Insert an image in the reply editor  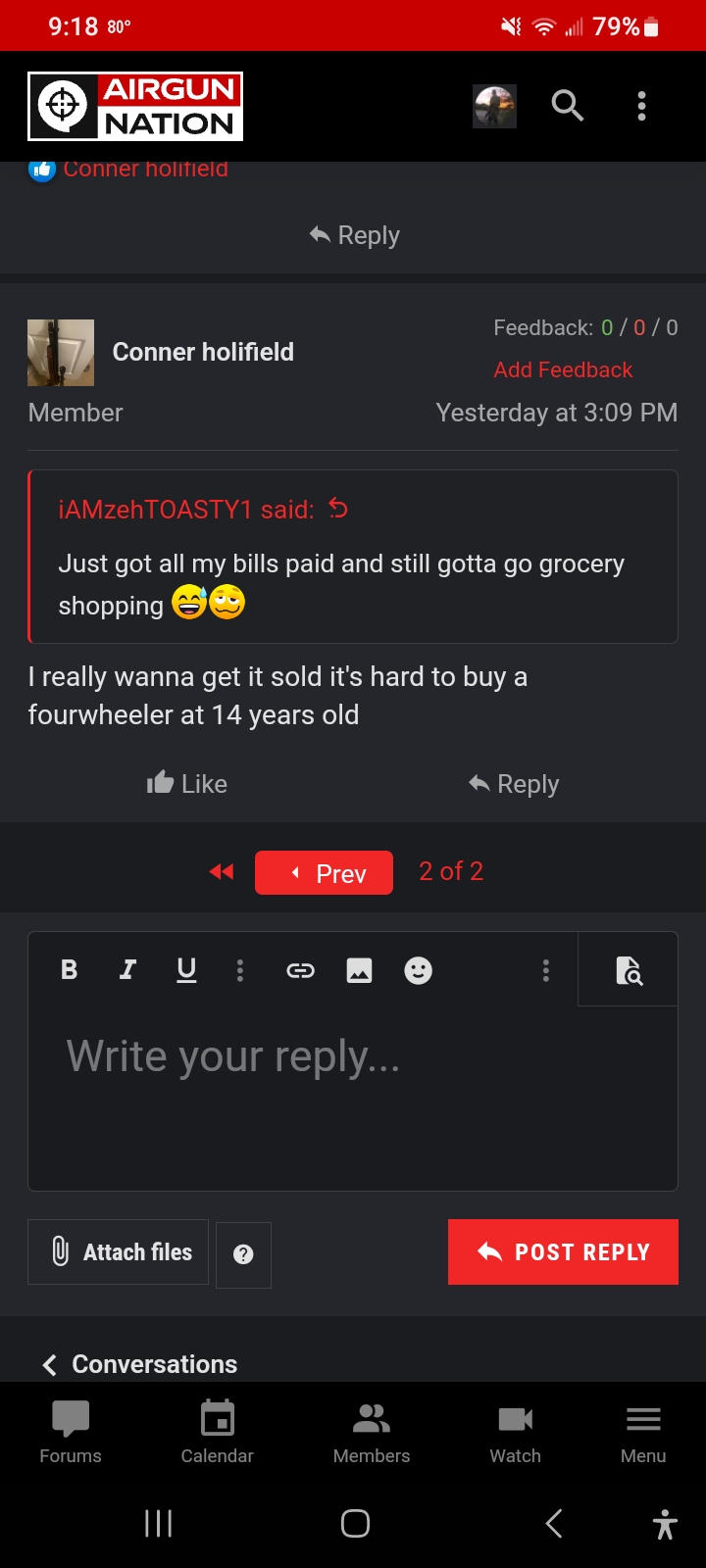360,970
